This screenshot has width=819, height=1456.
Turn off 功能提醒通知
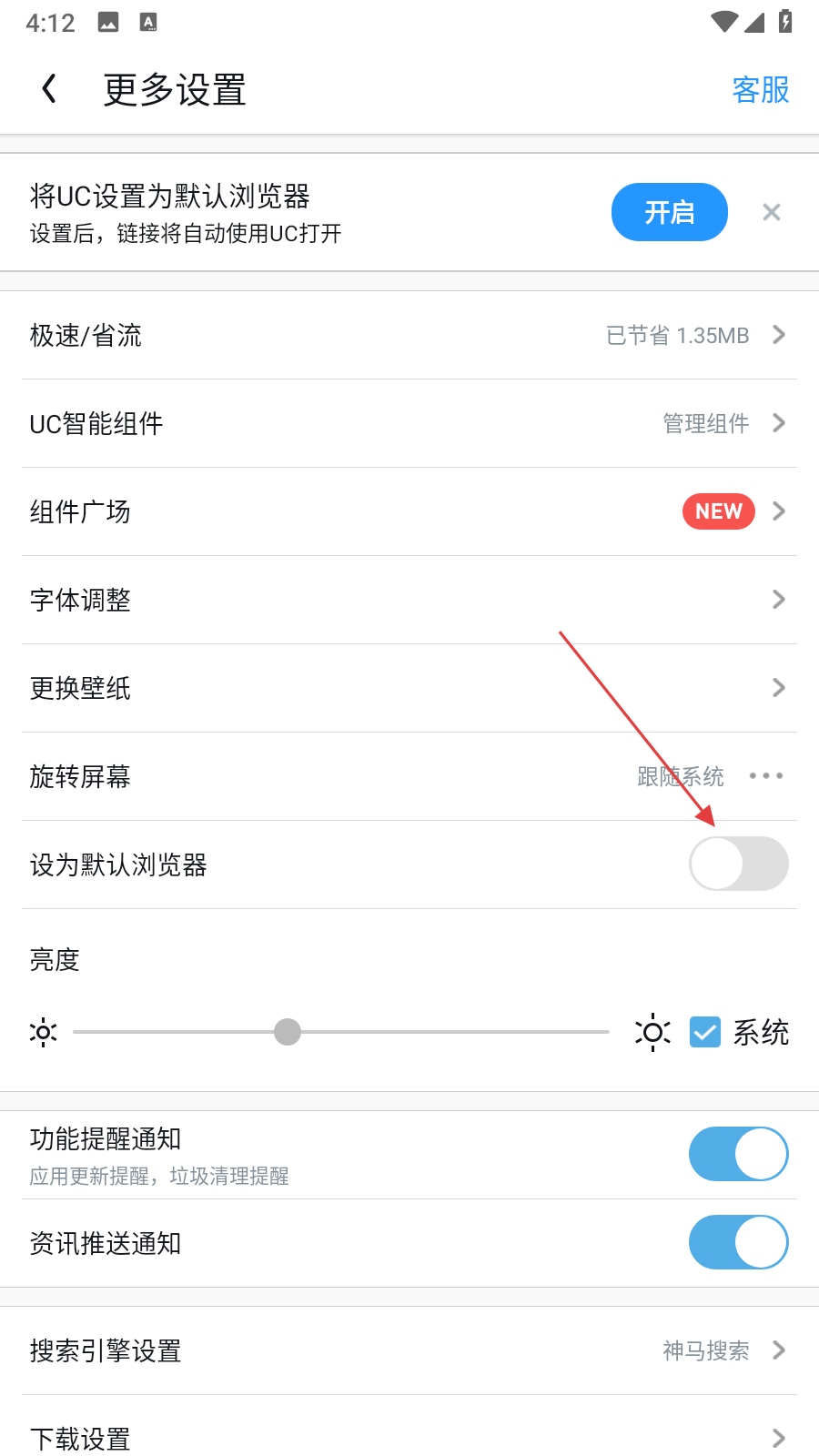[738, 1154]
